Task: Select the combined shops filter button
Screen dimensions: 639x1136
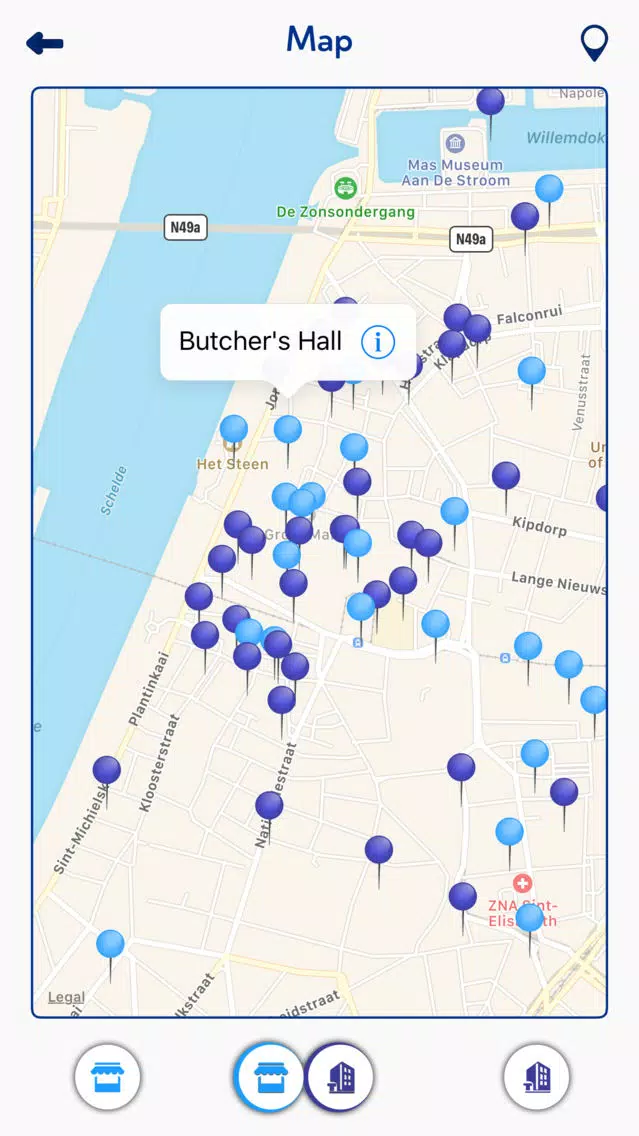Action: point(269,1077)
